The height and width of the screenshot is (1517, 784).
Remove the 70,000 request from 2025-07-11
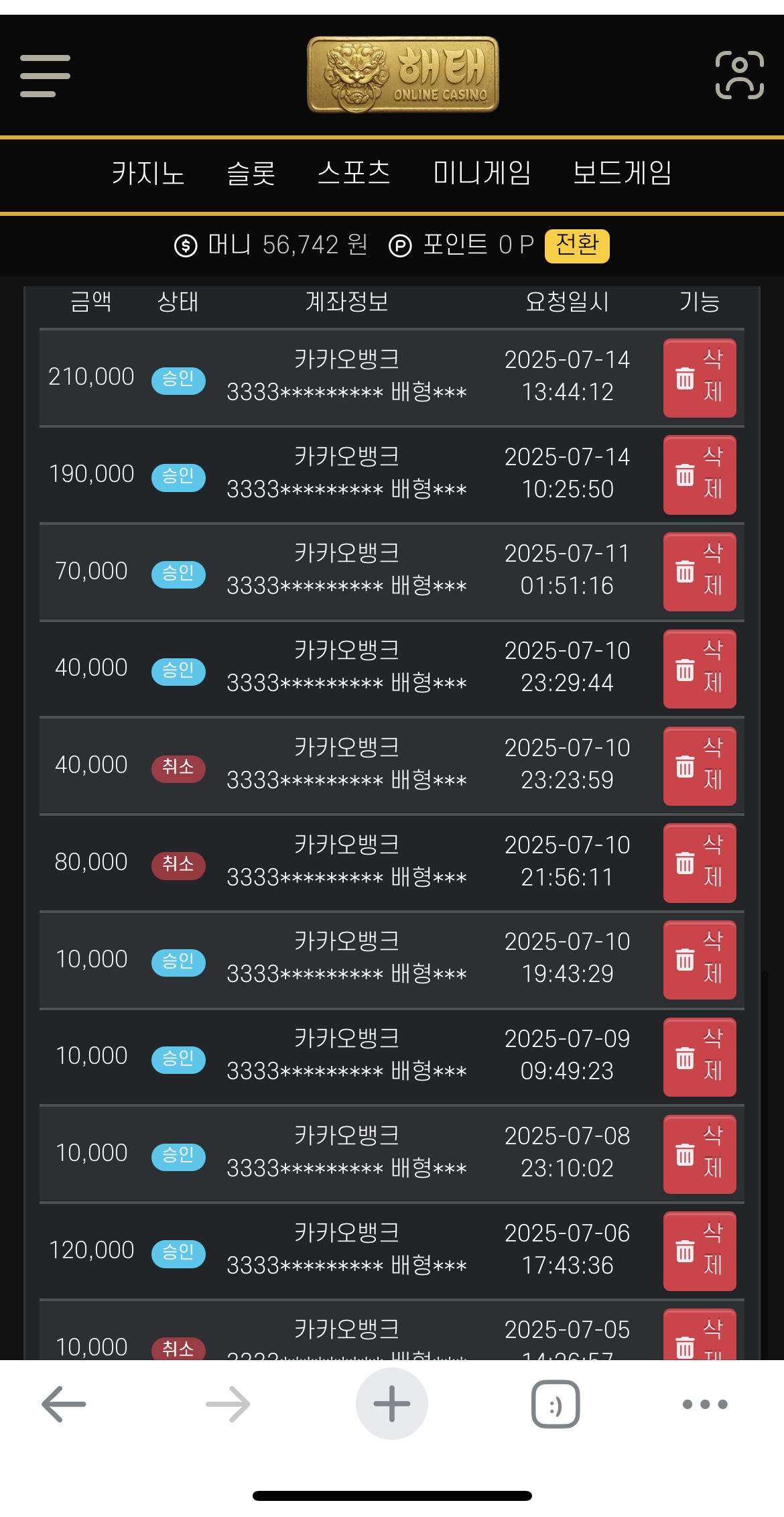(x=700, y=572)
